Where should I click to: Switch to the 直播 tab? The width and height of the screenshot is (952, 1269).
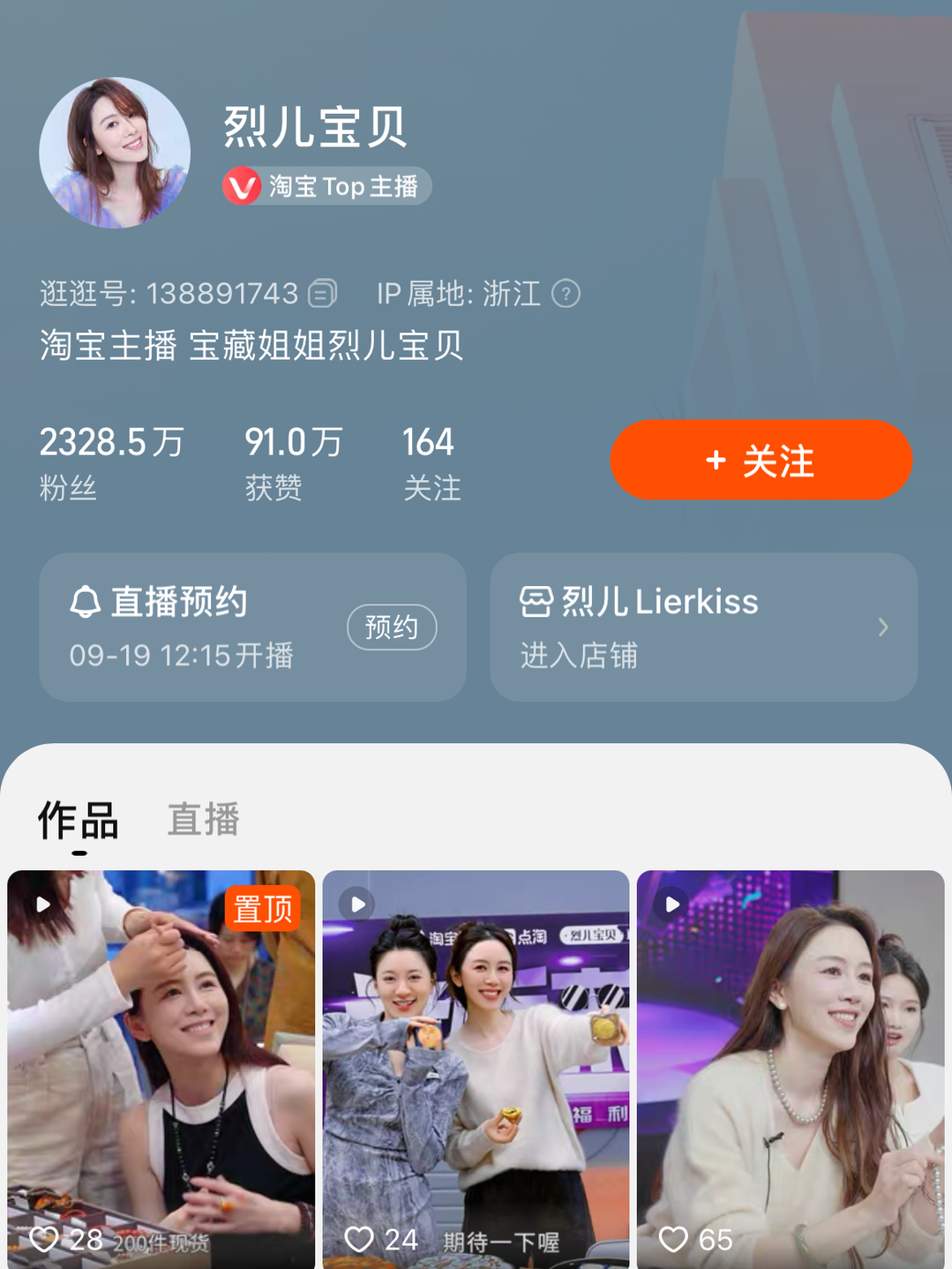(x=204, y=819)
